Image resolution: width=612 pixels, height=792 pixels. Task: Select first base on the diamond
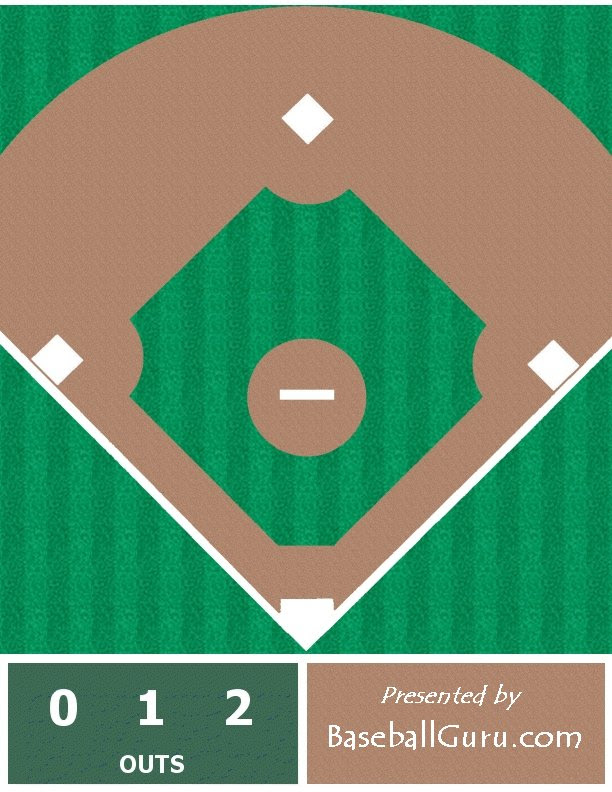click(552, 365)
